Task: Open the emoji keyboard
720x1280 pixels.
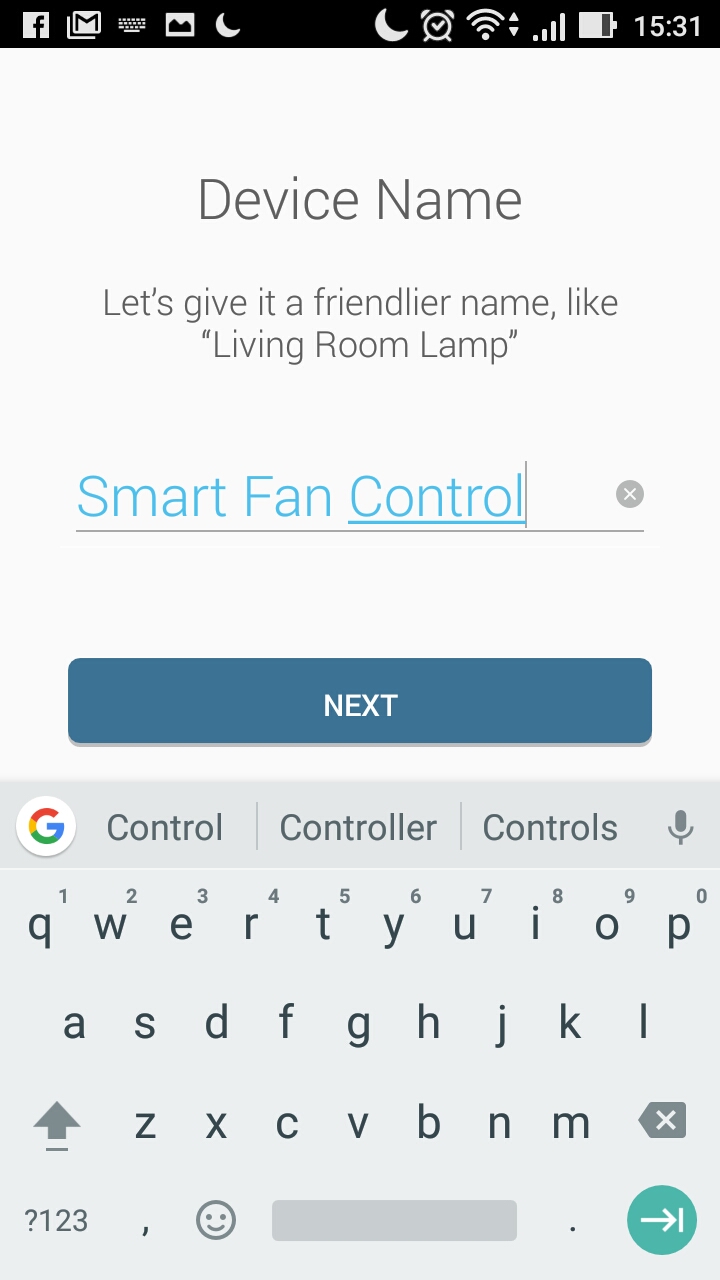Action: click(216, 1220)
